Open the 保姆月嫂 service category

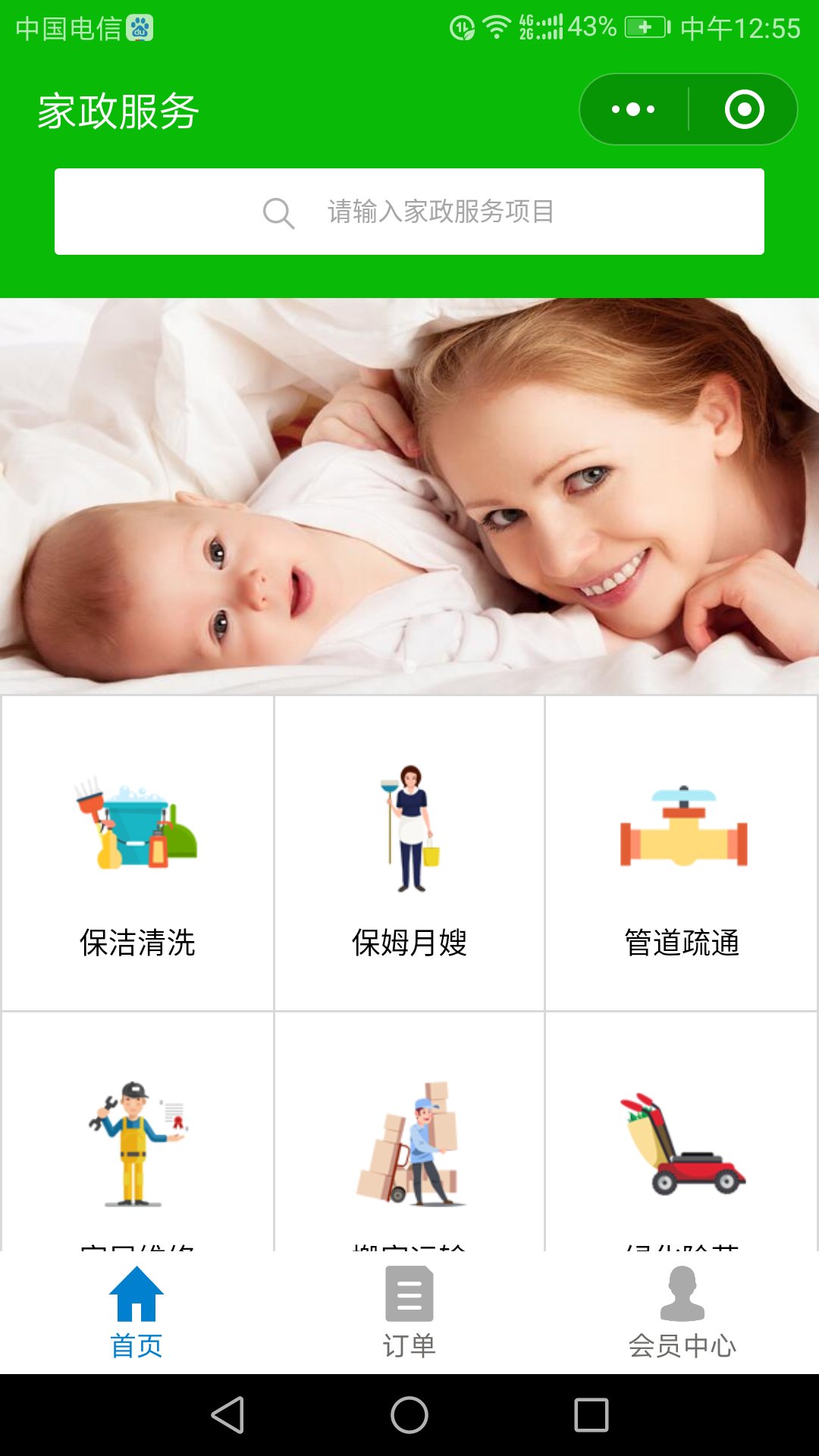pyautogui.click(x=409, y=853)
